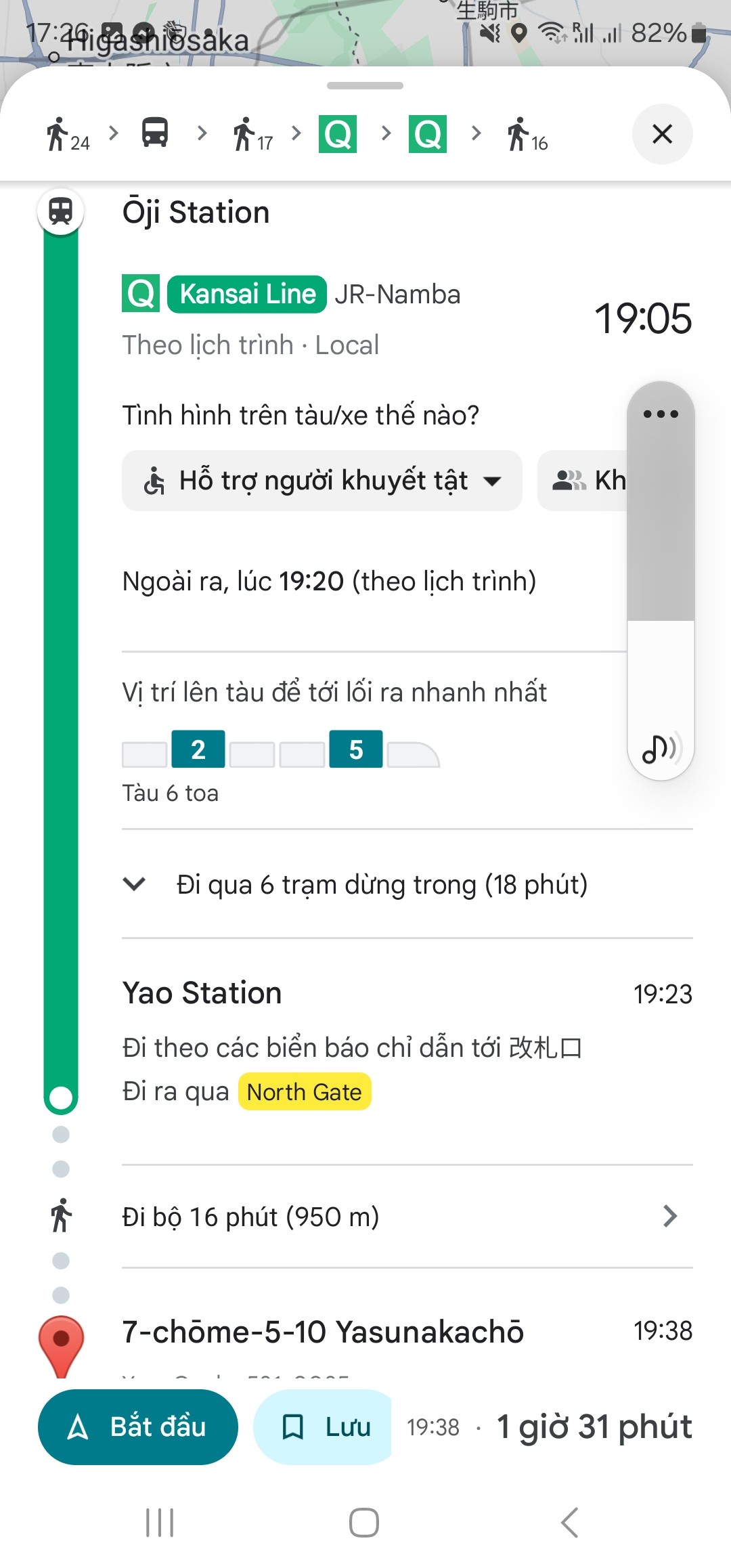Image resolution: width=731 pixels, height=1568 pixels.
Task: Select the partially visible crowd chip Kh
Action: [x=583, y=481]
